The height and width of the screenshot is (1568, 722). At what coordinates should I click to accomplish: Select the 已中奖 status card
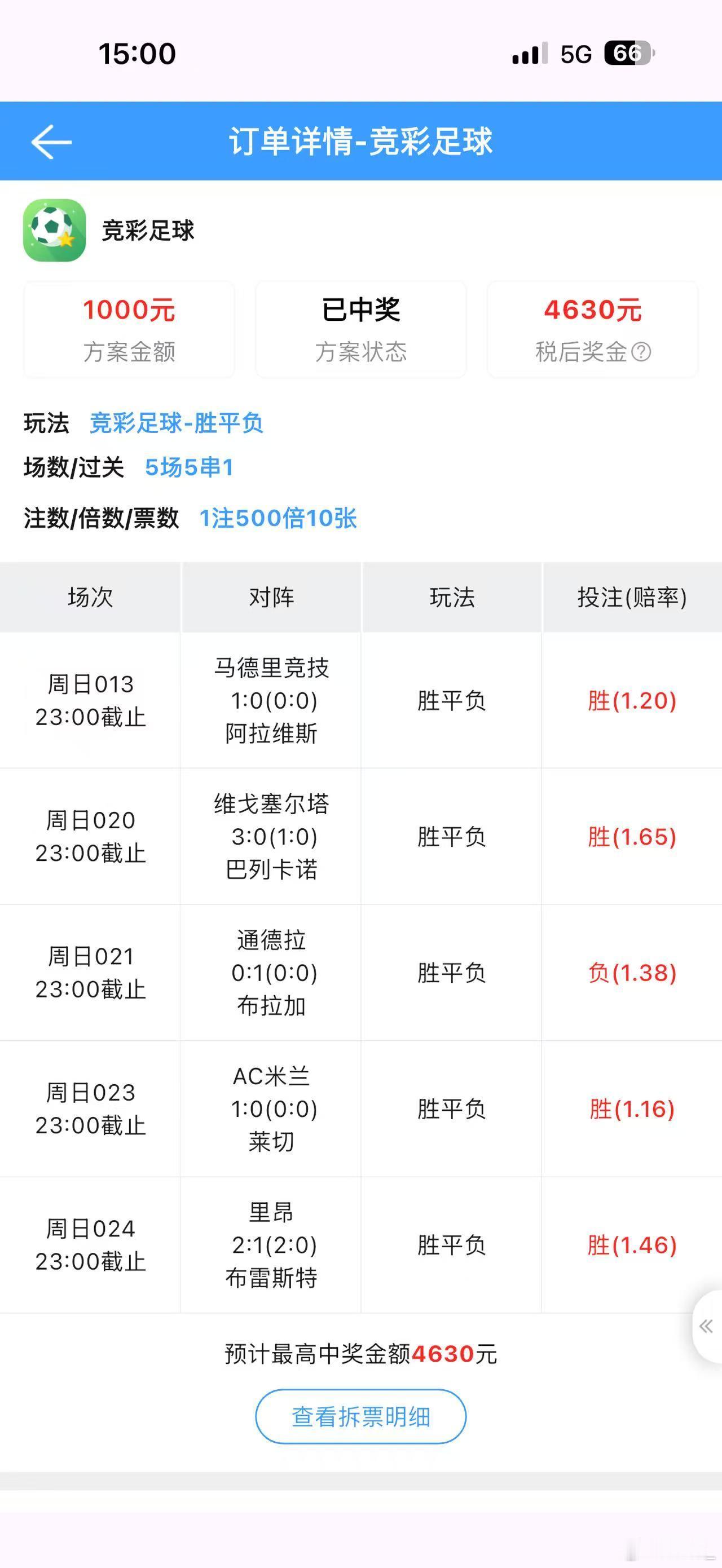pos(360,329)
